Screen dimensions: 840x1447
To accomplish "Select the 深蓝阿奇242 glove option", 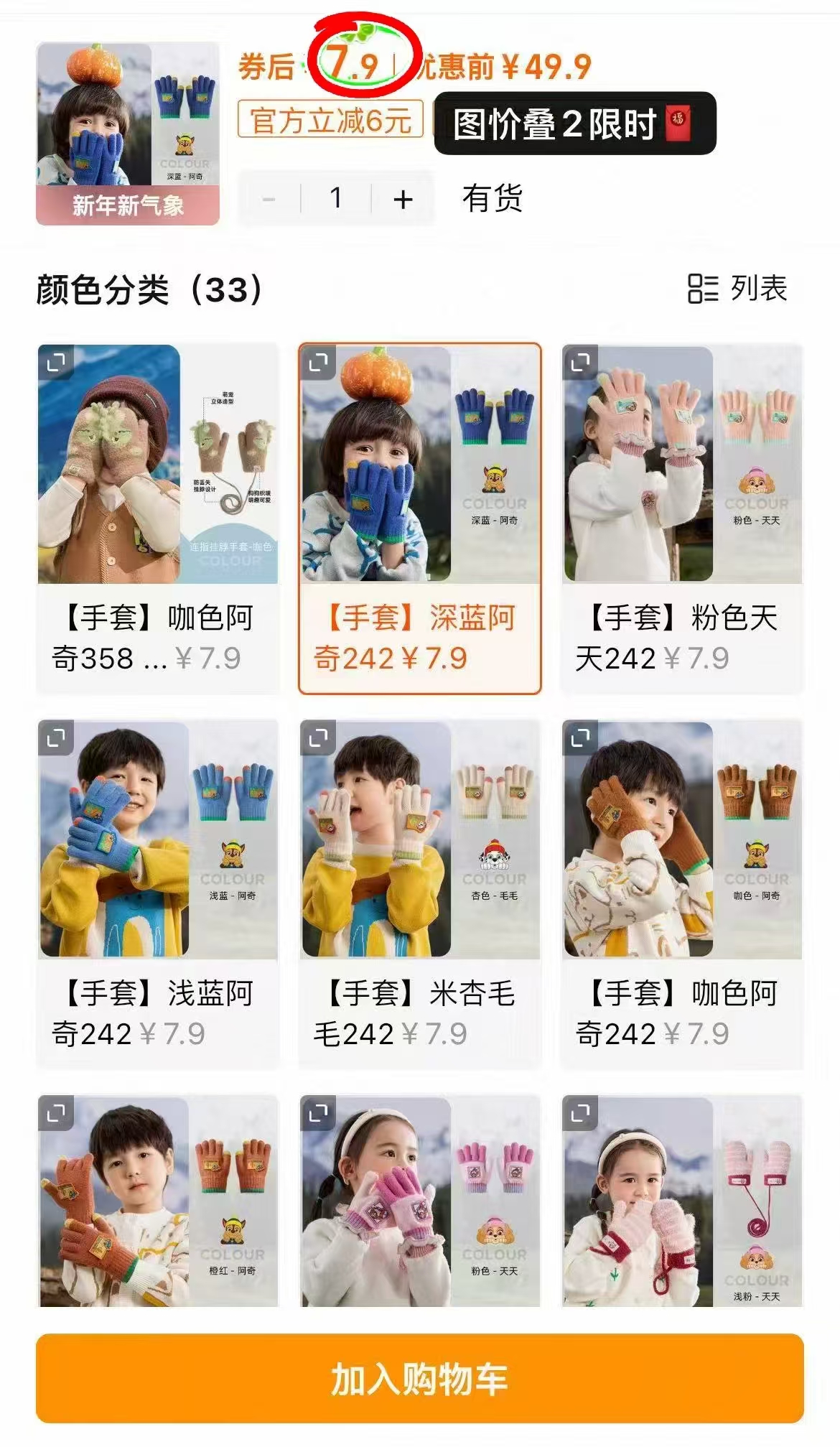I will [x=419, y=518].
